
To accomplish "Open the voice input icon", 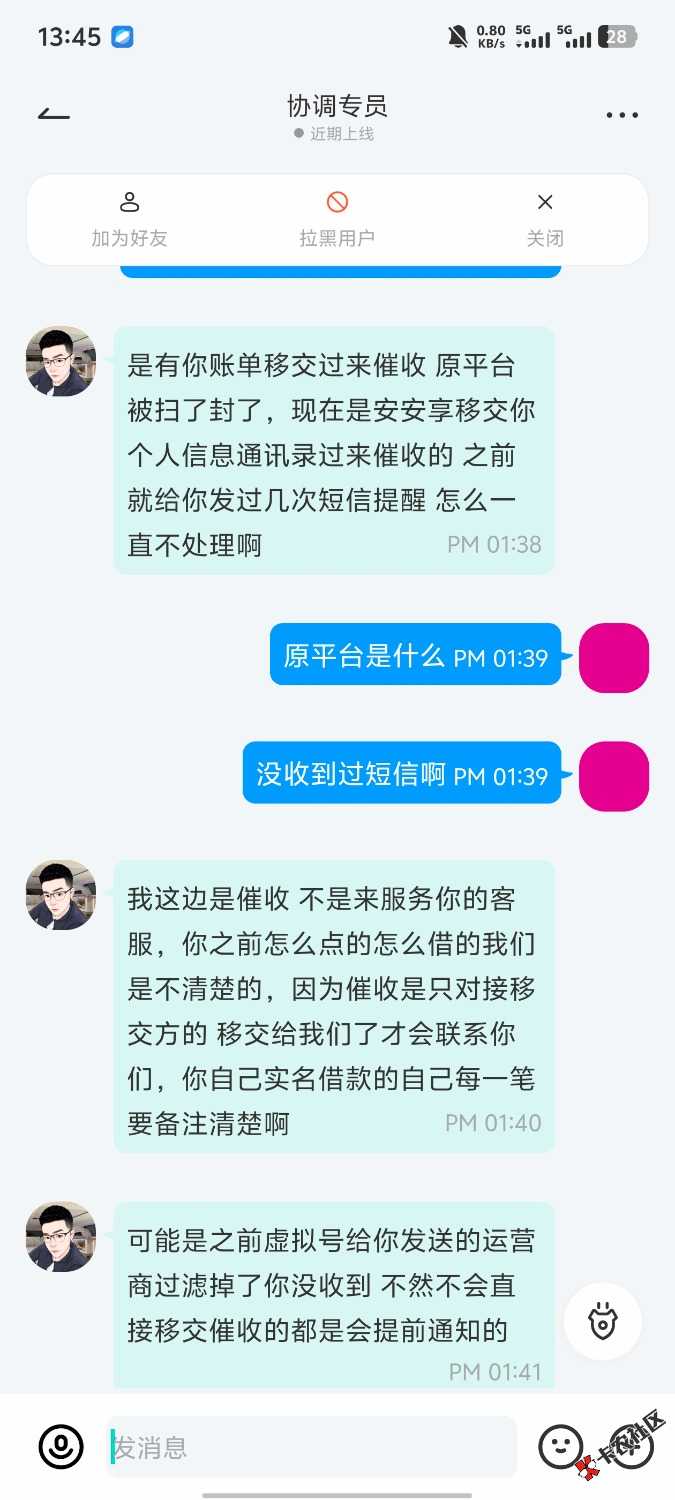I will click(61, 1446).
